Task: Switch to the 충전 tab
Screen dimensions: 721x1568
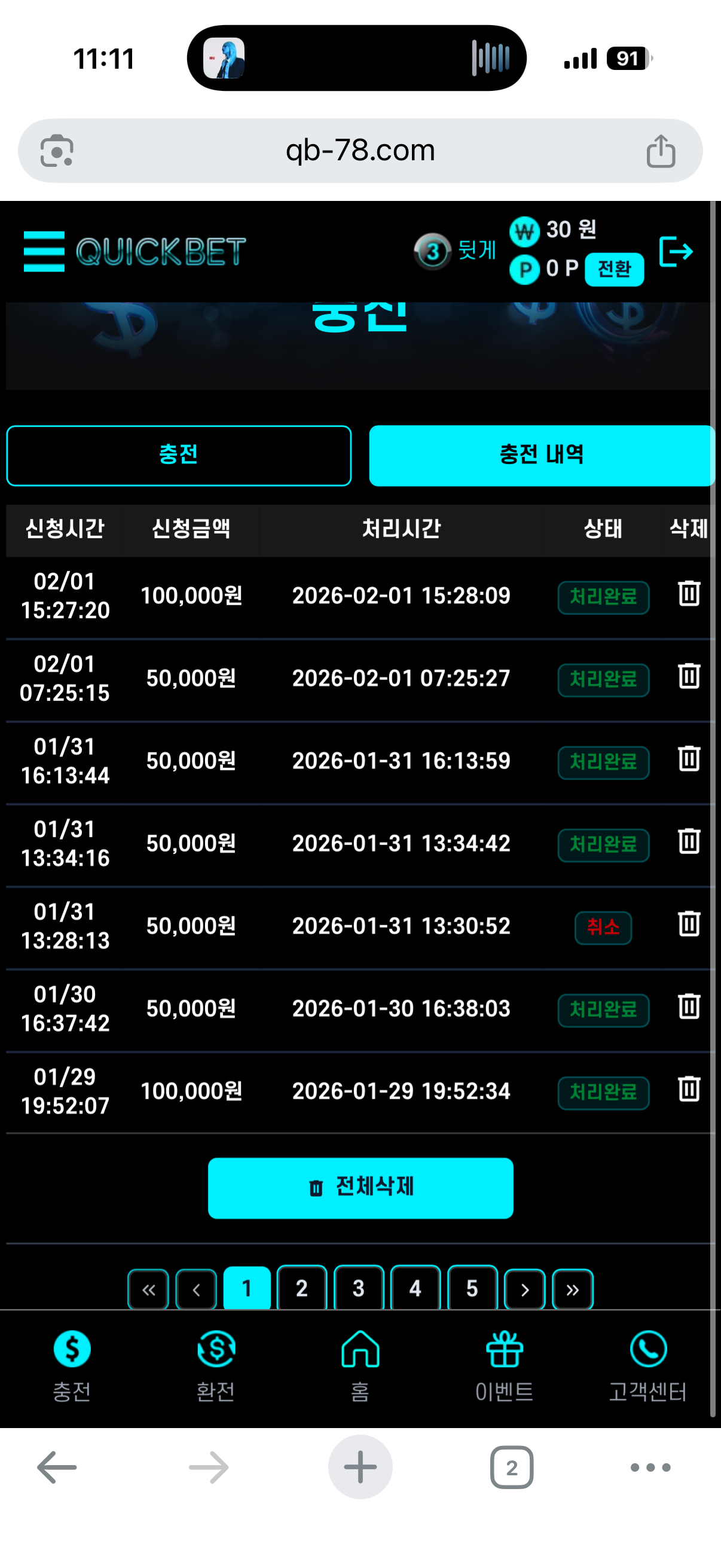Action: [178, 455]
